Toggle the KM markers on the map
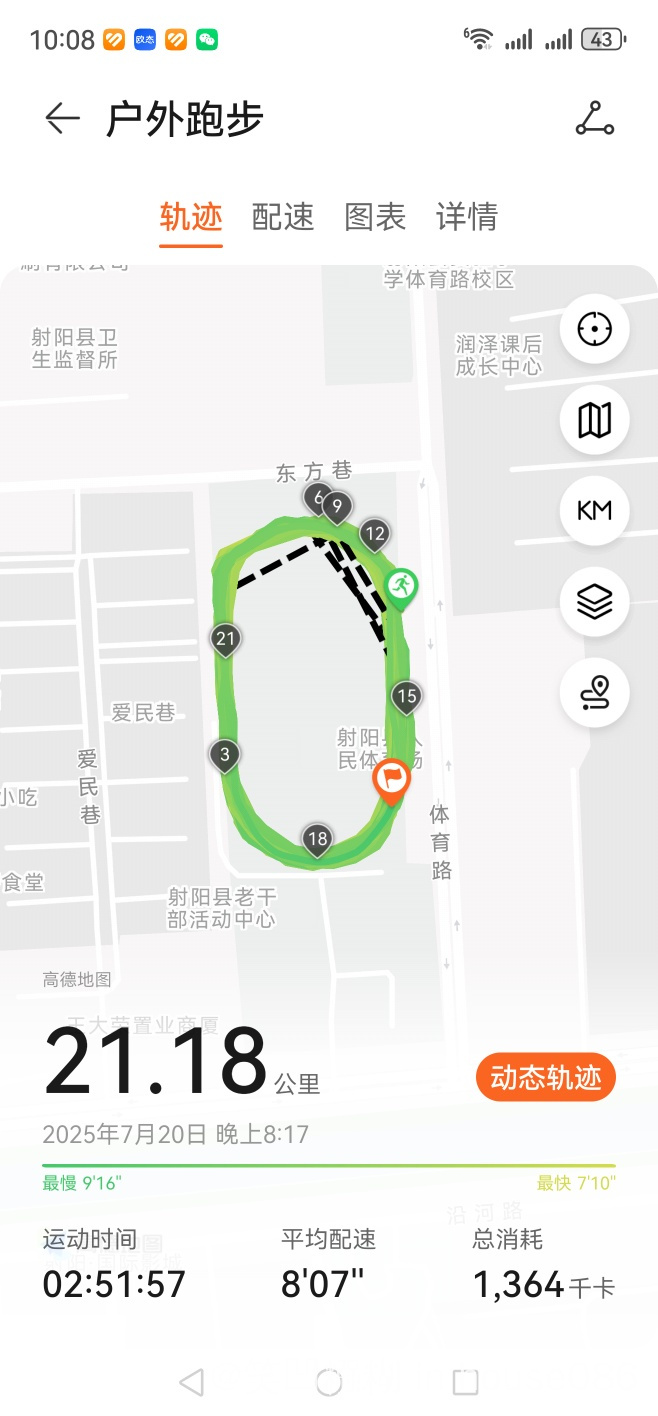Image resolution: width=658 pixels, height=1416 pixels. pyautogui.click(x=594, y=511)
